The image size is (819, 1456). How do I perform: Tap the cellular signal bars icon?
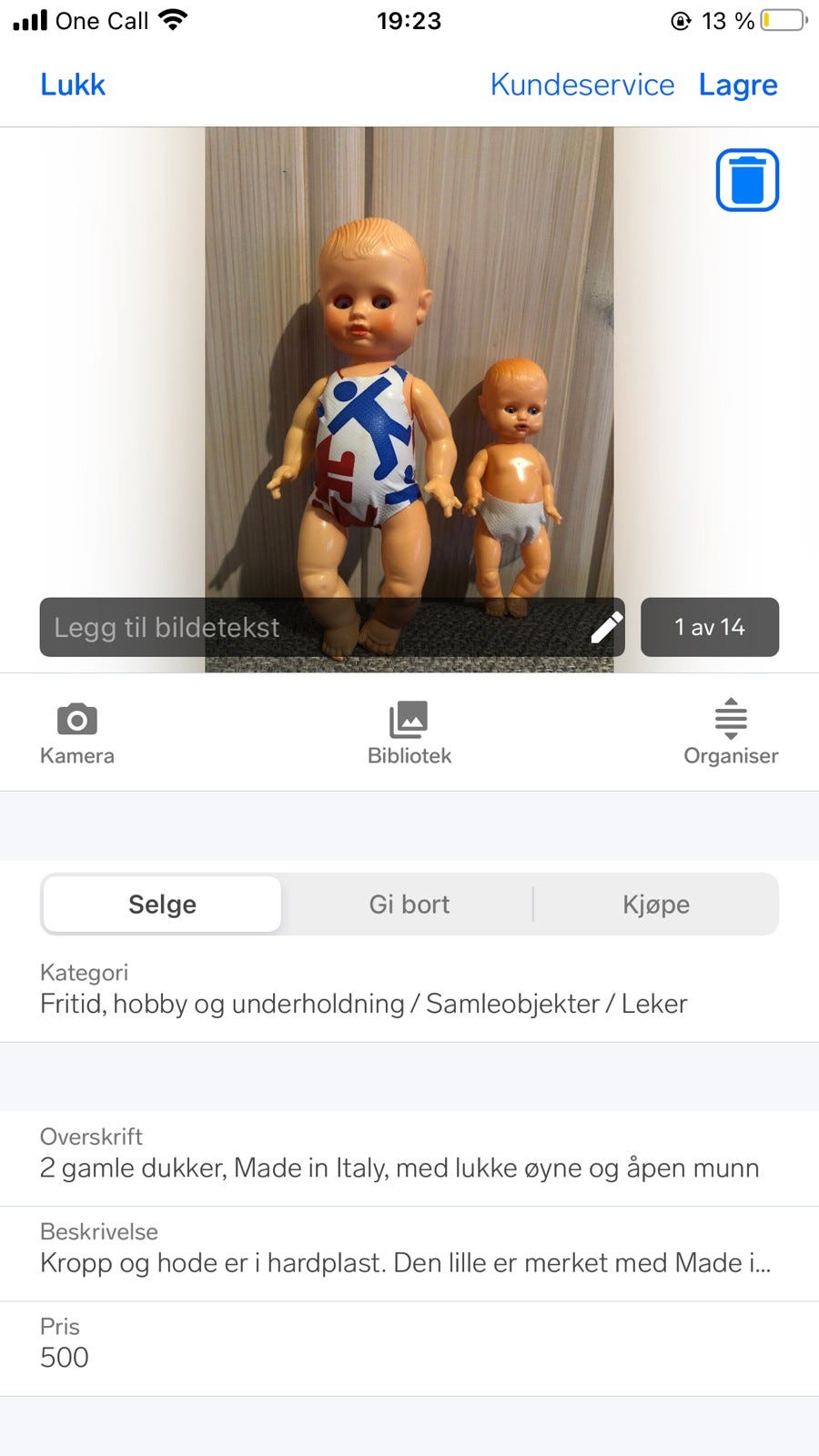tap(29, 19)
